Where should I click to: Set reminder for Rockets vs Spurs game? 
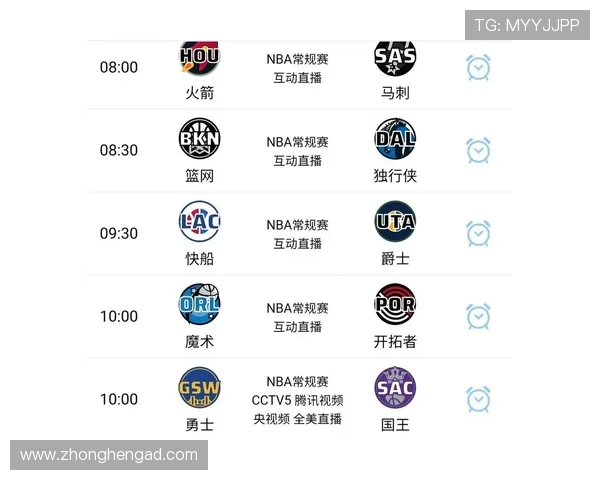tap(478, 68)
